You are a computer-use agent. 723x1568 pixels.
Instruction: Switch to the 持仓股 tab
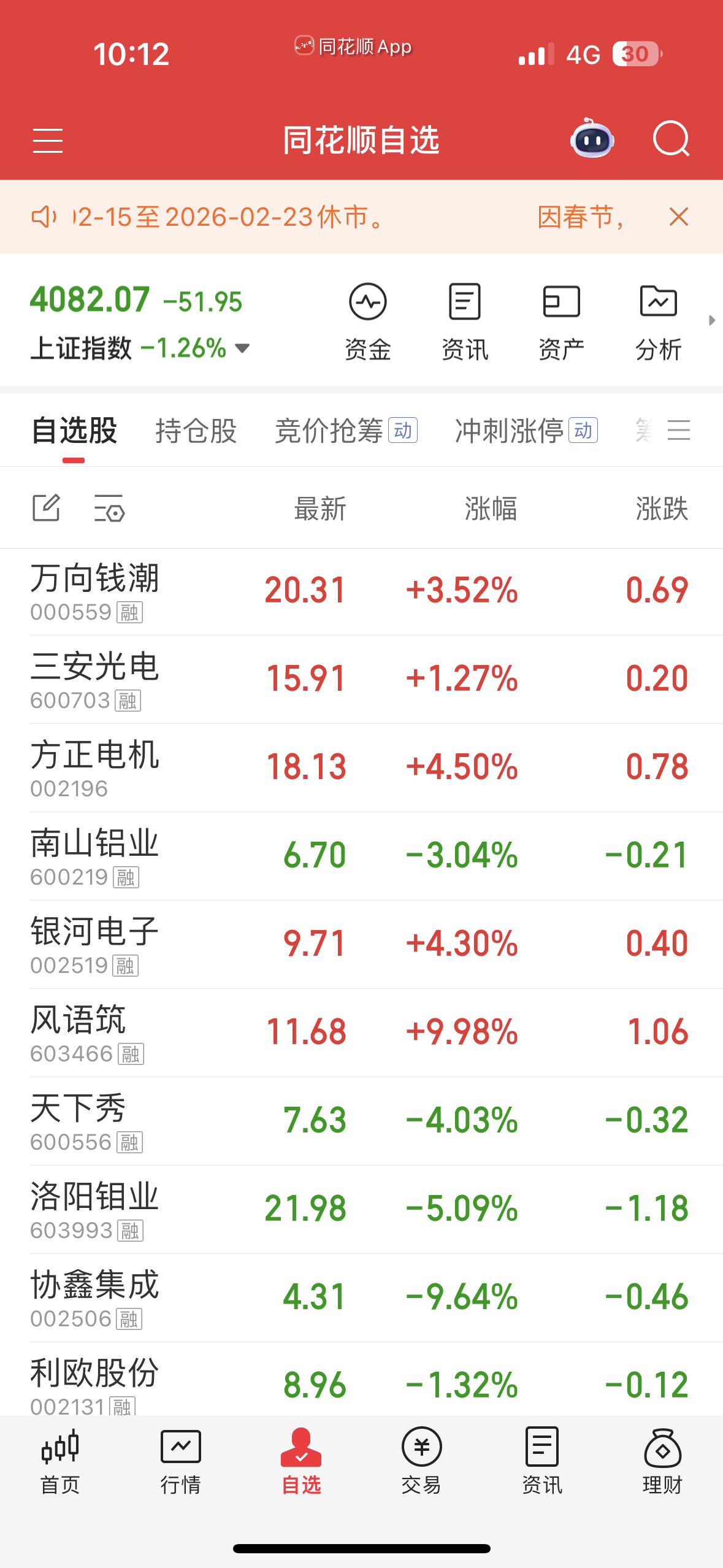(196, 430)
